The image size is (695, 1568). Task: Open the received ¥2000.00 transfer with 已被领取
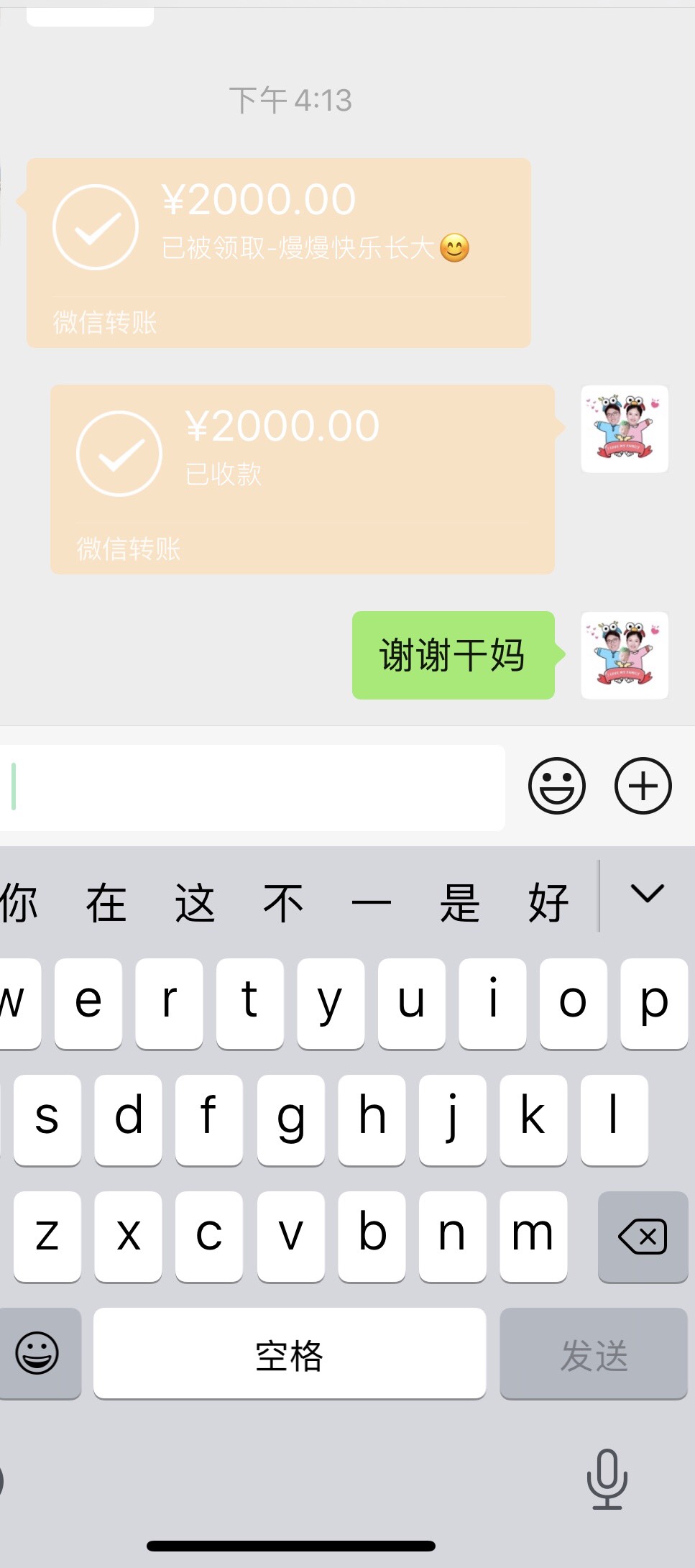[x=279, y=253]
